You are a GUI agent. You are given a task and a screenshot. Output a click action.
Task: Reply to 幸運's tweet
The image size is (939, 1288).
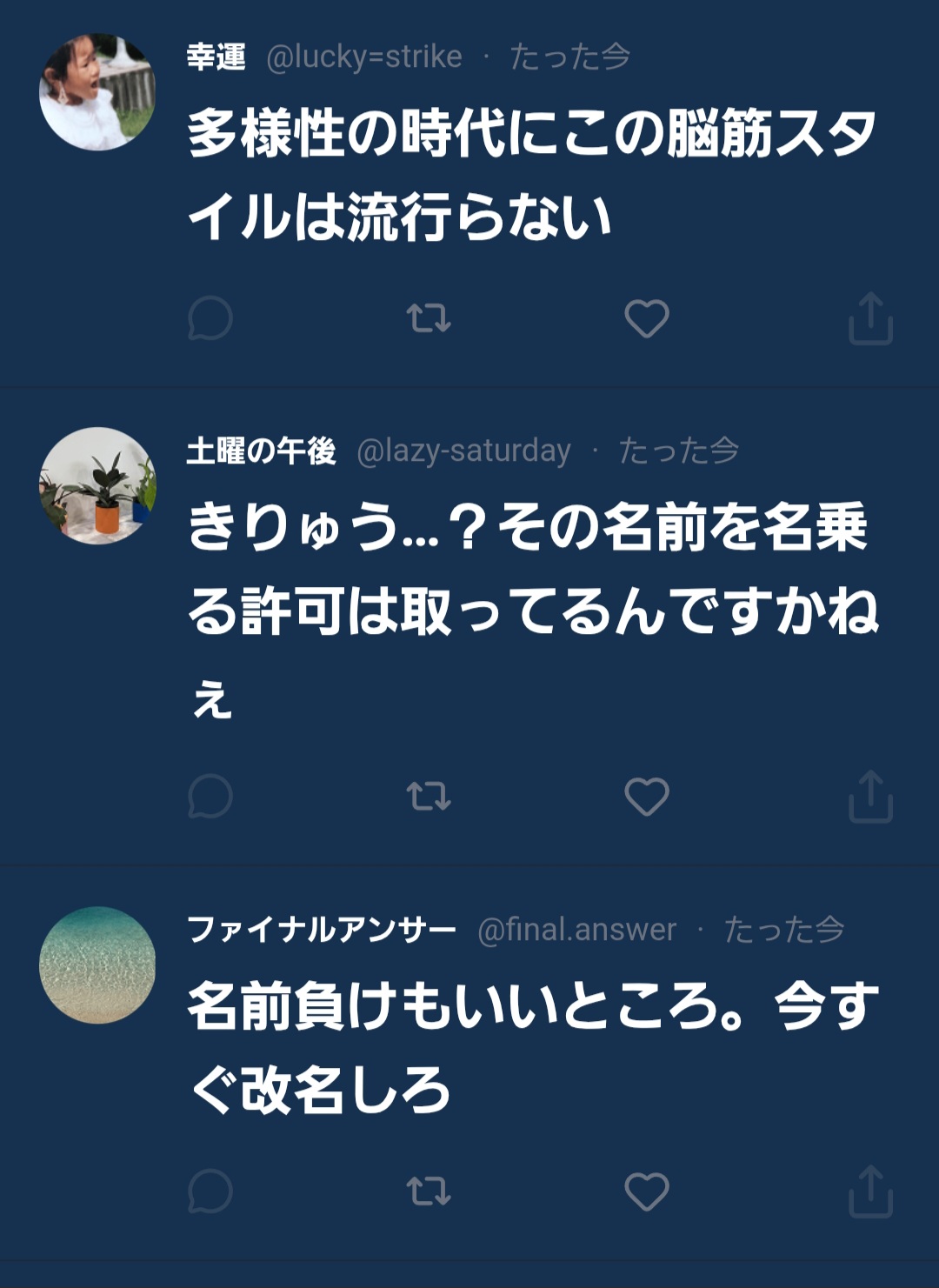pos(210,318)
